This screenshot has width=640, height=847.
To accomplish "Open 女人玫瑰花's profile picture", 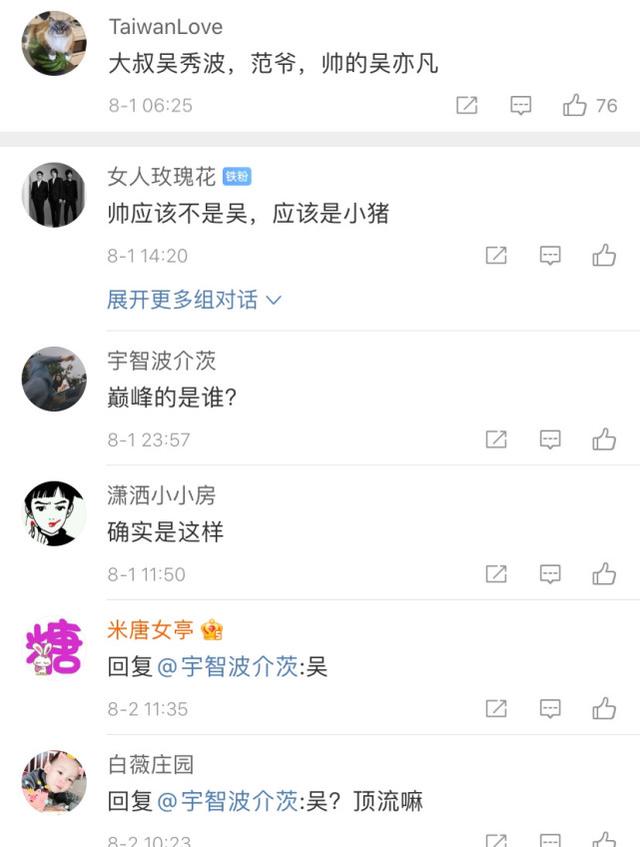I will tap(54, 195).
